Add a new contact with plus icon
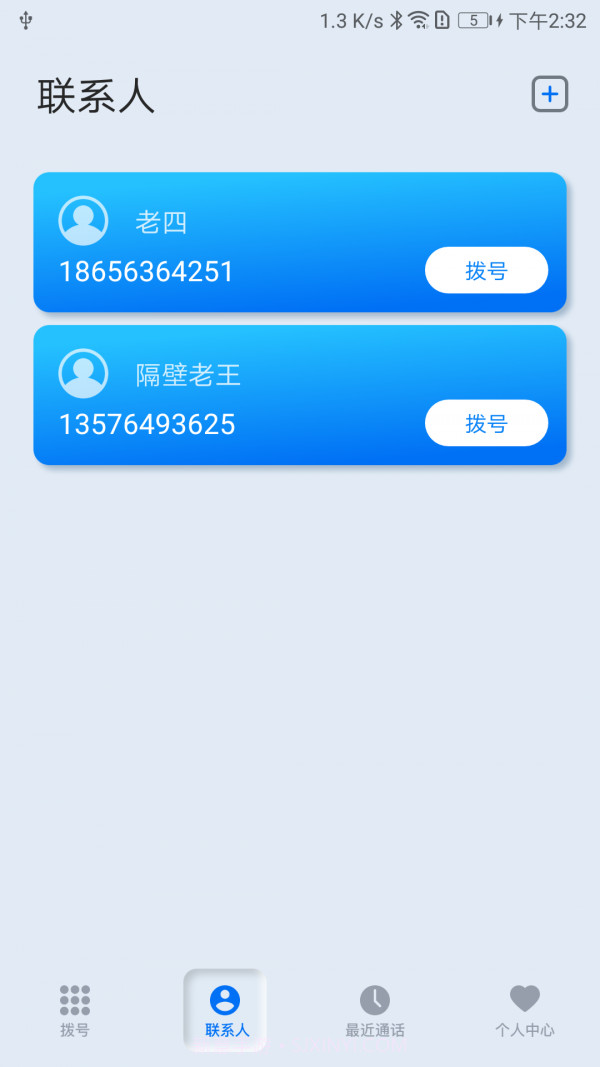The height and width of the screenshot is (1067, 600). tap(549, 94)
